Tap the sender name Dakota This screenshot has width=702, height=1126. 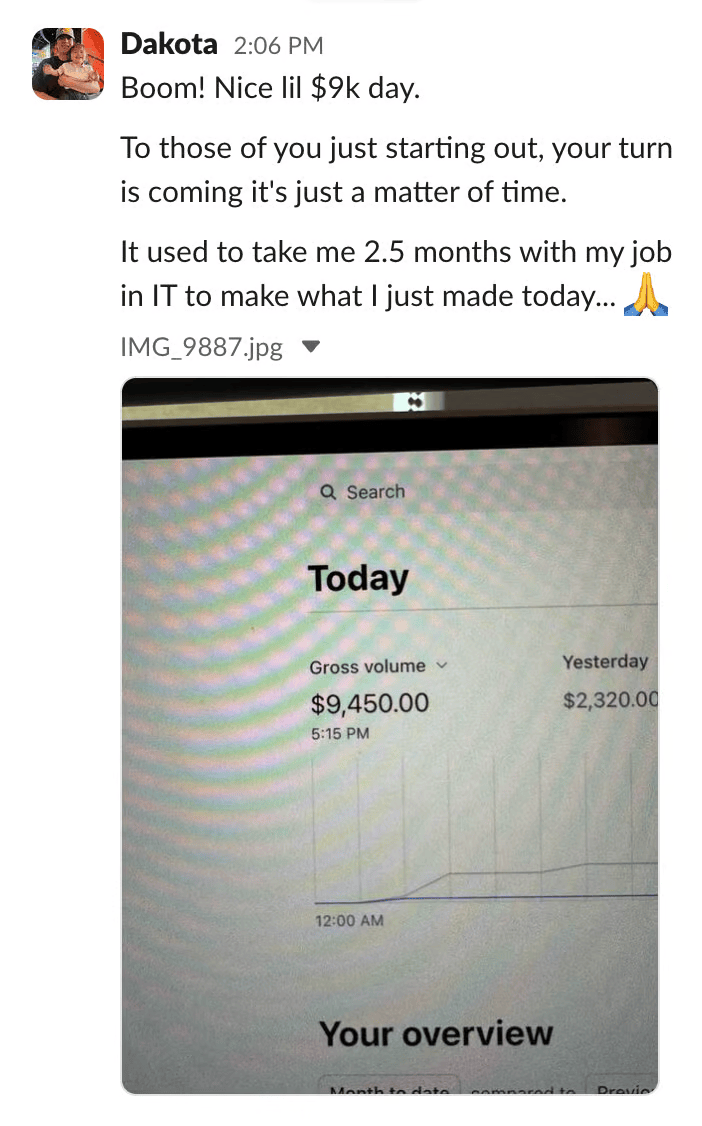(169, 45)
